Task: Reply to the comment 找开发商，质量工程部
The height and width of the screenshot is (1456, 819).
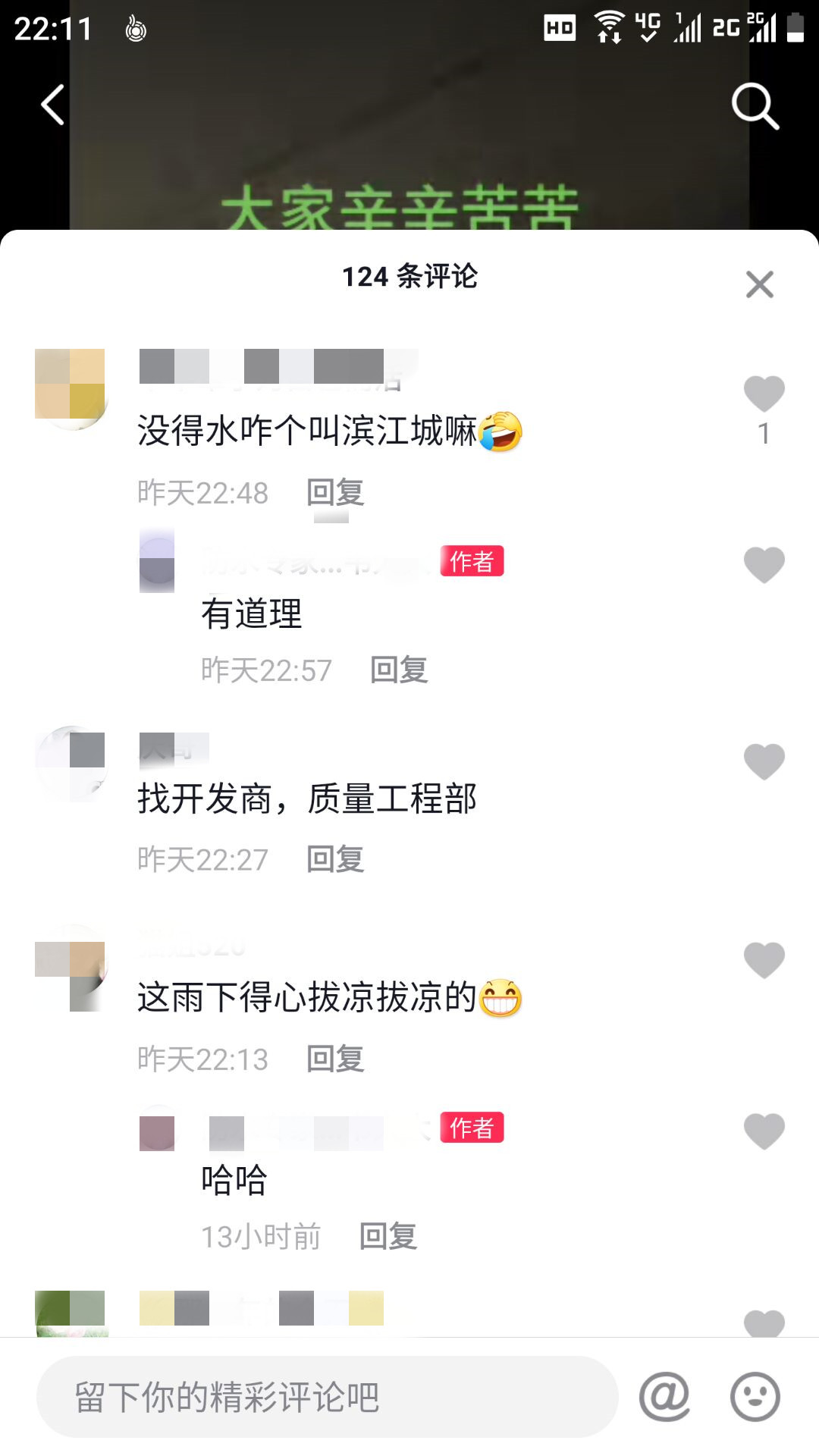Action: [335, 860]
